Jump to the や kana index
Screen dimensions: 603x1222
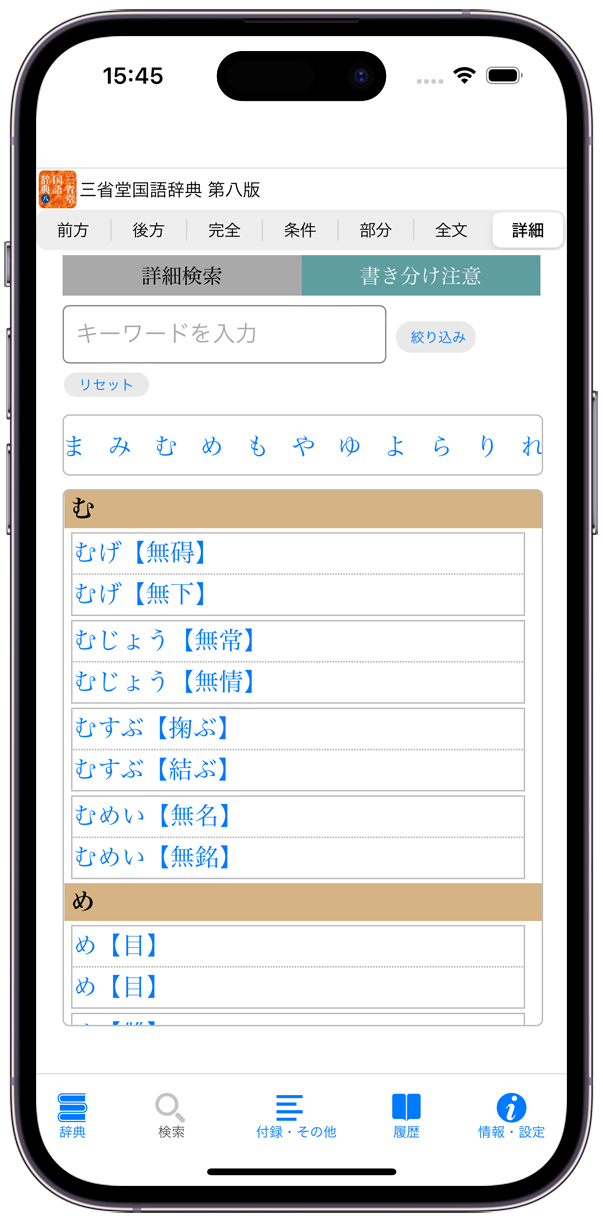click(x=304, y=446)
